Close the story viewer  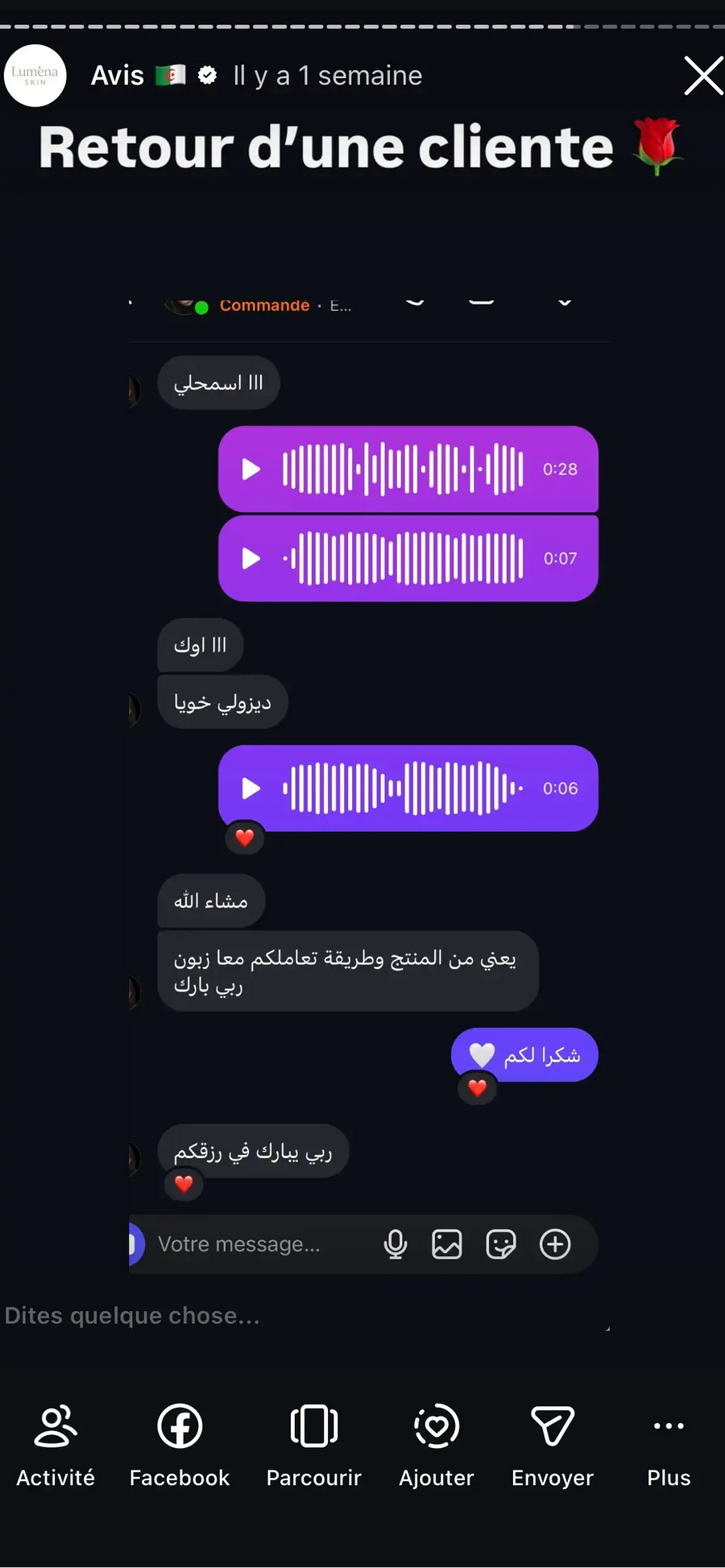pyautogui.click(x=702, y=76)
